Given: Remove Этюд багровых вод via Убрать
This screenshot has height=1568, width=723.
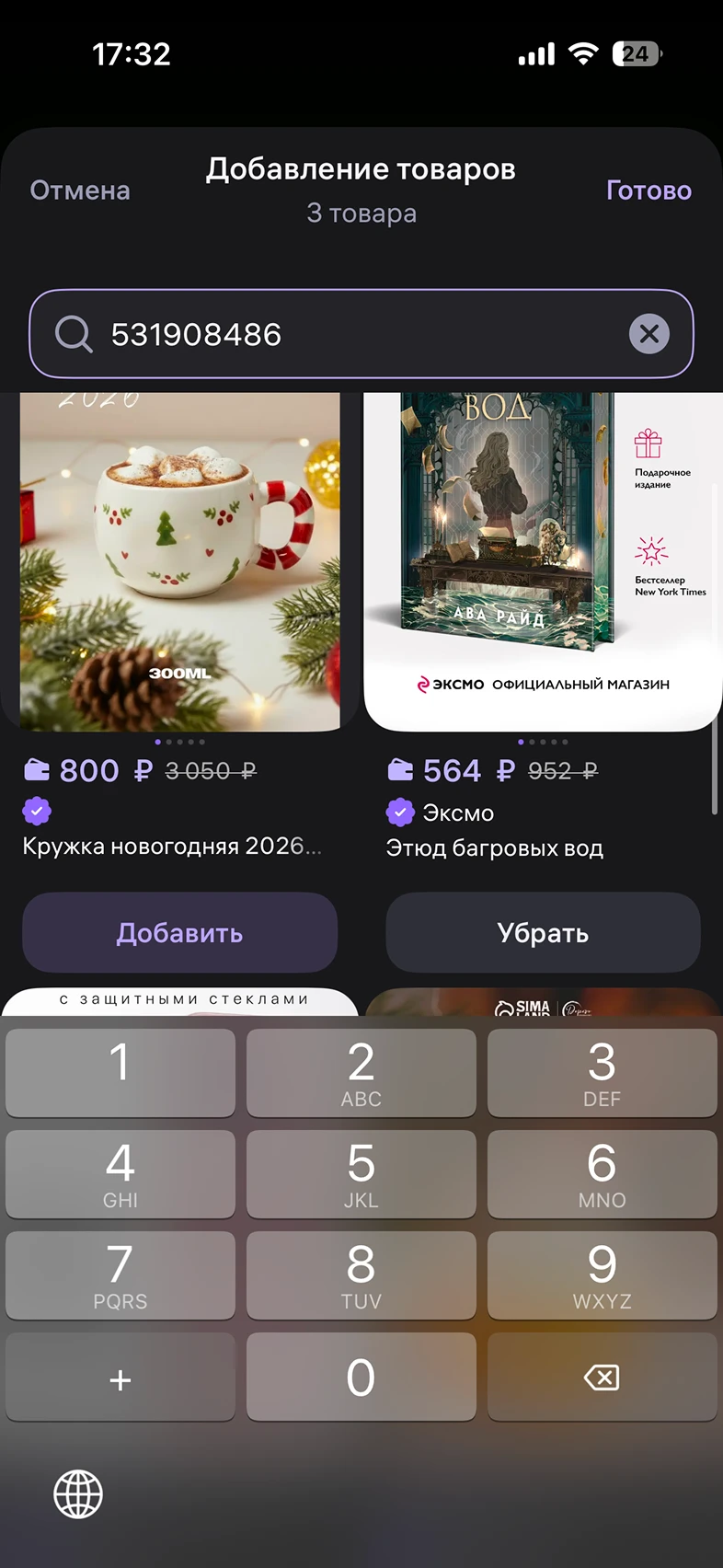Looking at the screenshot, I should tap(543, 932).
